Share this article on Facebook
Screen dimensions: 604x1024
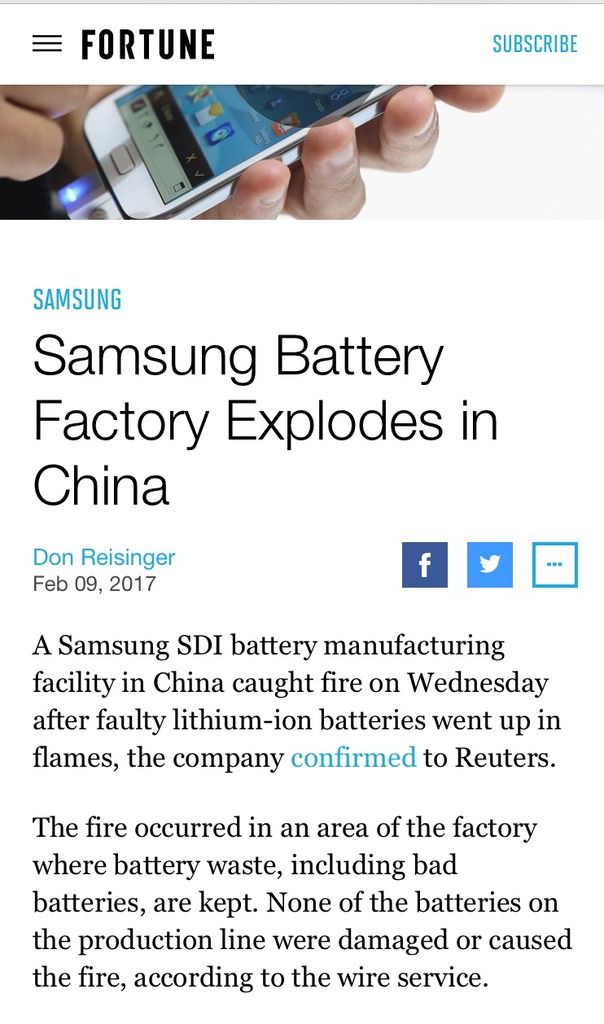point(424,565)
